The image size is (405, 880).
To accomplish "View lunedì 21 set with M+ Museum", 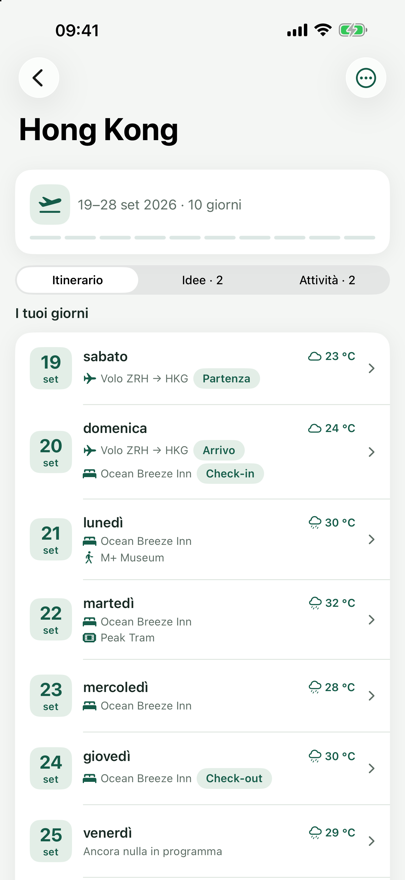I will coord(202,539).
